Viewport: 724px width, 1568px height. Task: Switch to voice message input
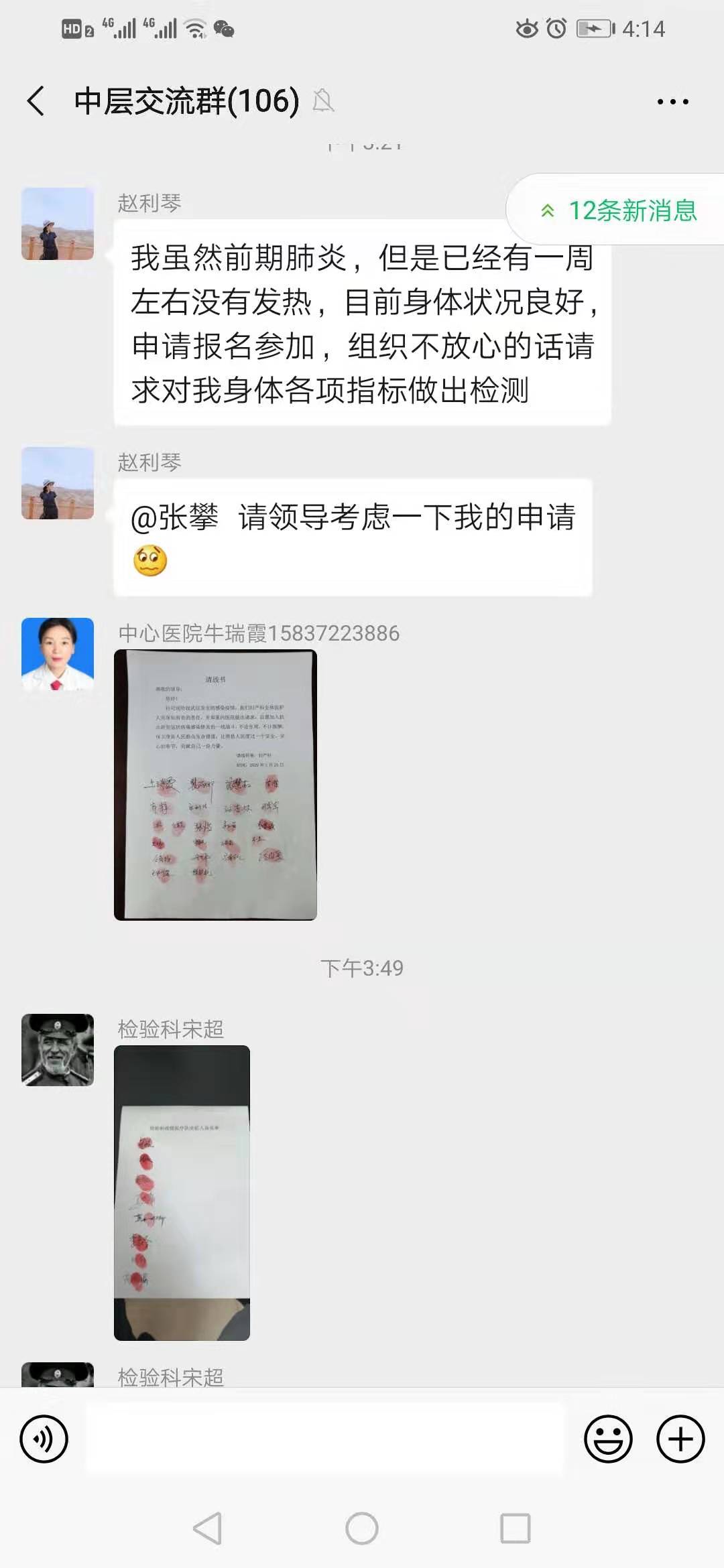tap(44, 1439)
